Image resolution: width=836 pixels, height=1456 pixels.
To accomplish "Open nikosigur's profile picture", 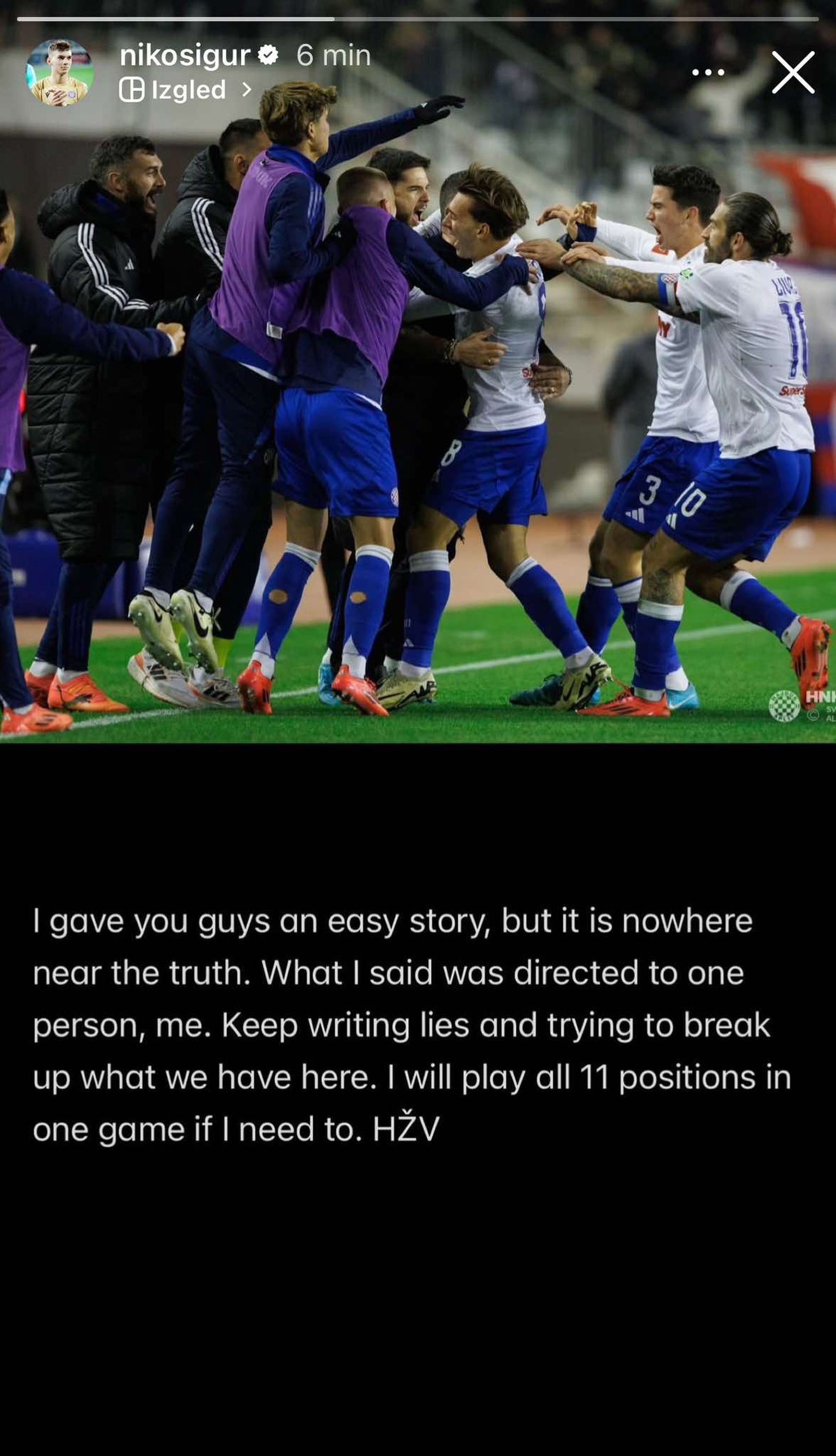I will (x=60, y=72).
